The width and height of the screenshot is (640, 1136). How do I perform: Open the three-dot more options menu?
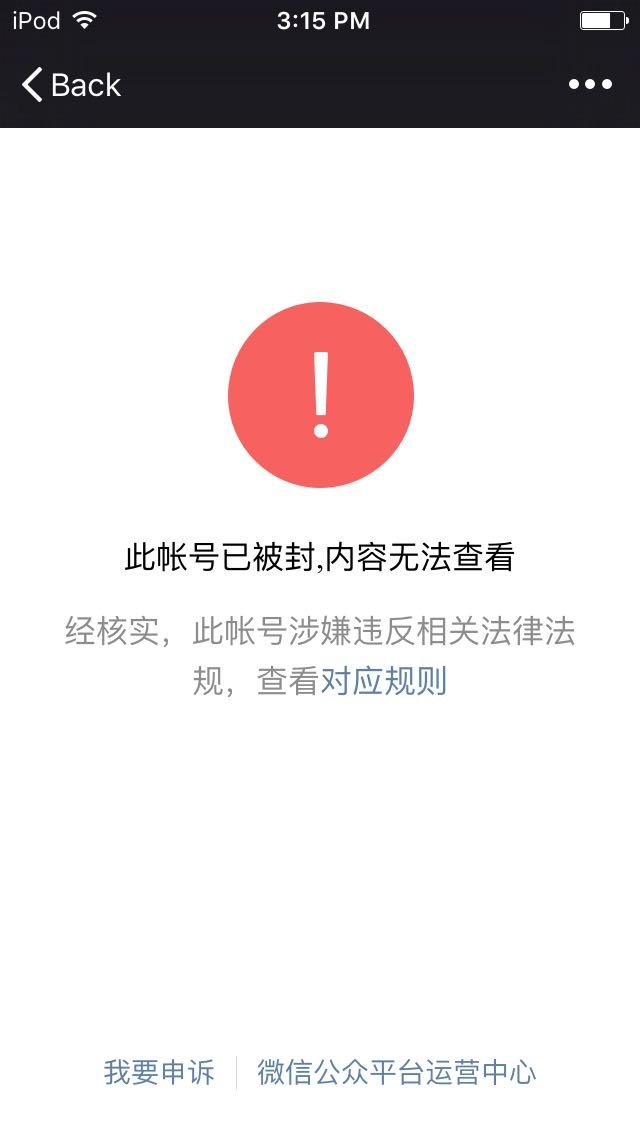590,85
